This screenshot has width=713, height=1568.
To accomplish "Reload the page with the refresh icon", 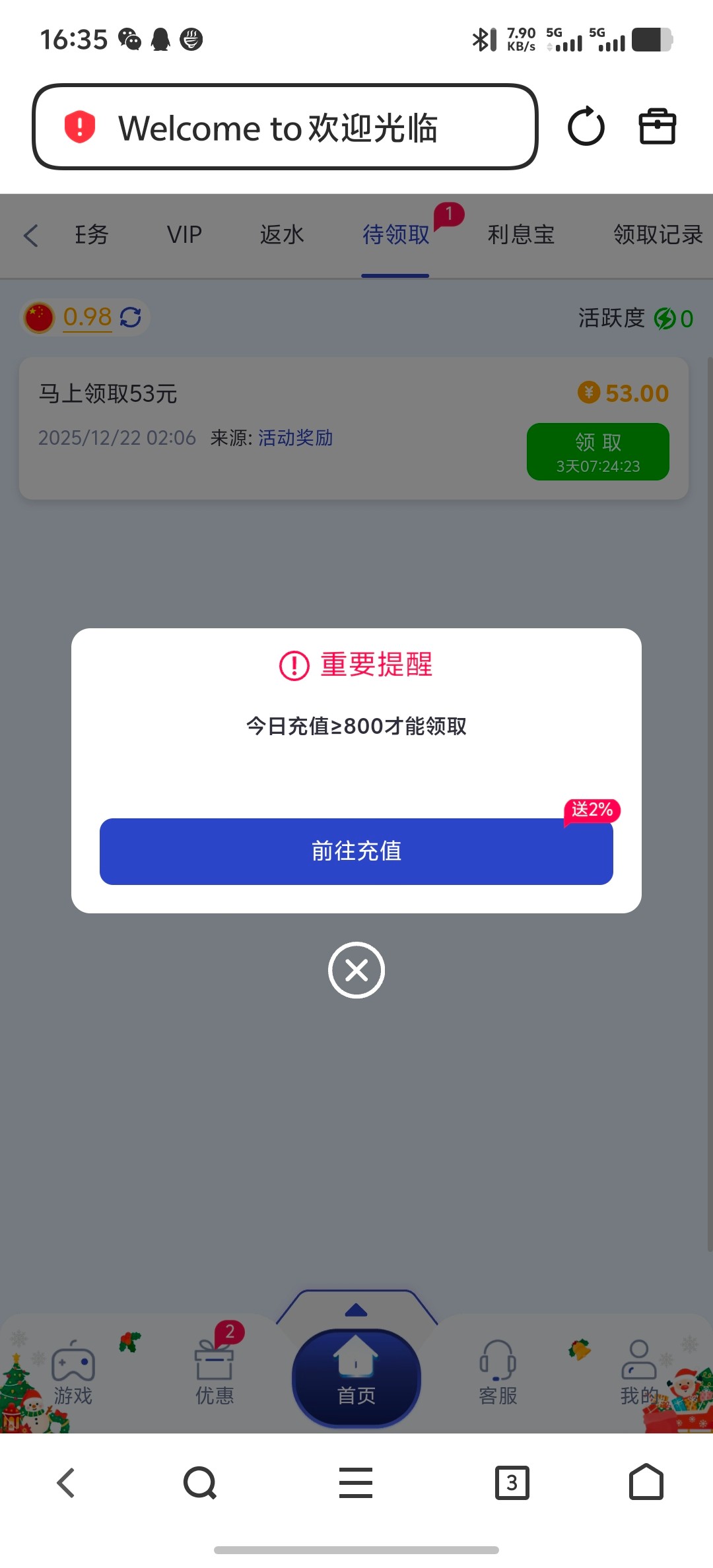I will (585, 127).
